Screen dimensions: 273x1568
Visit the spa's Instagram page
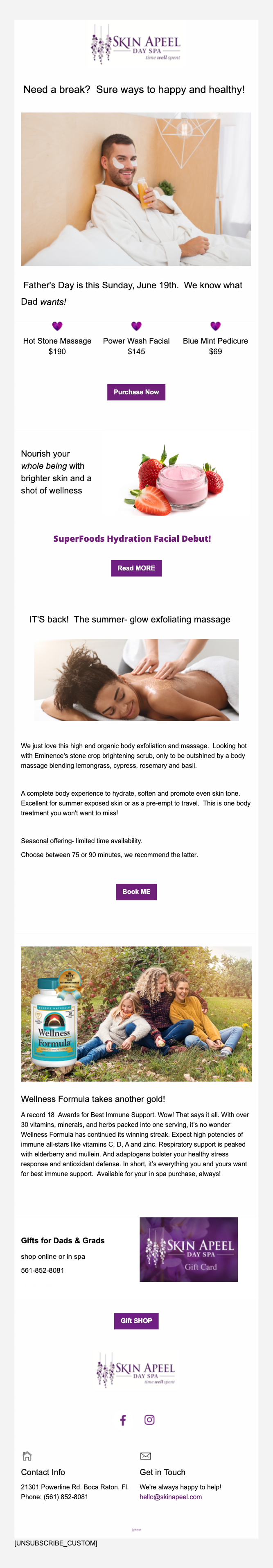point(149,1420)
